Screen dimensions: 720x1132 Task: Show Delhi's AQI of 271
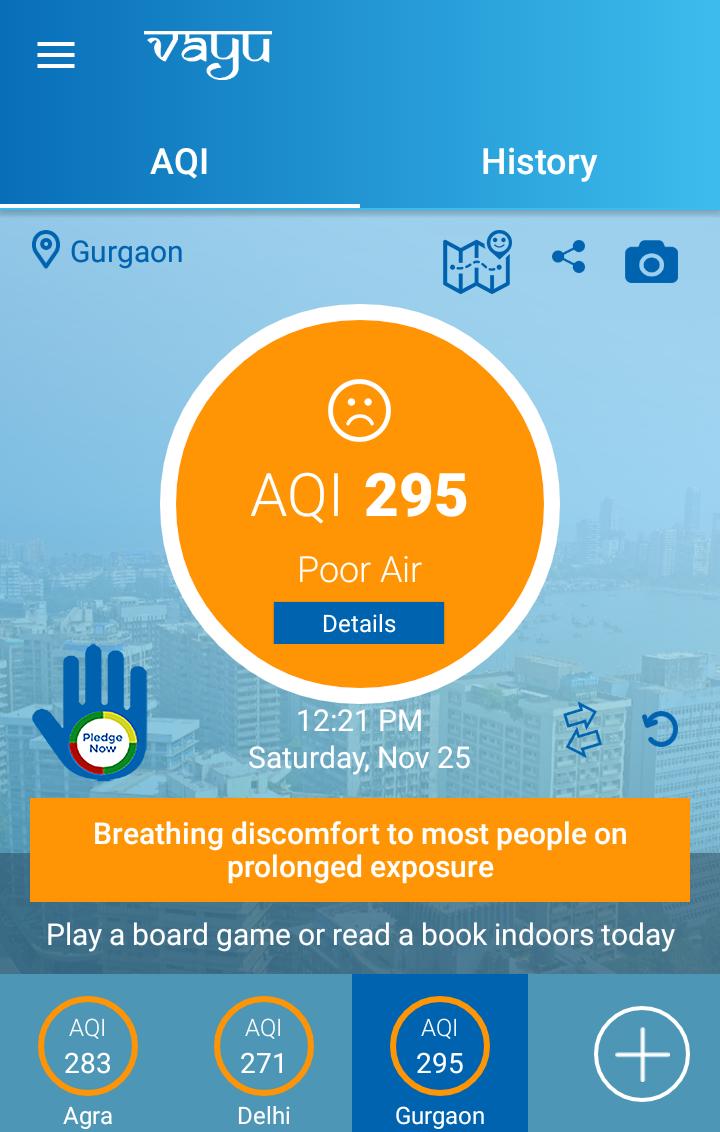[264, 1054]
